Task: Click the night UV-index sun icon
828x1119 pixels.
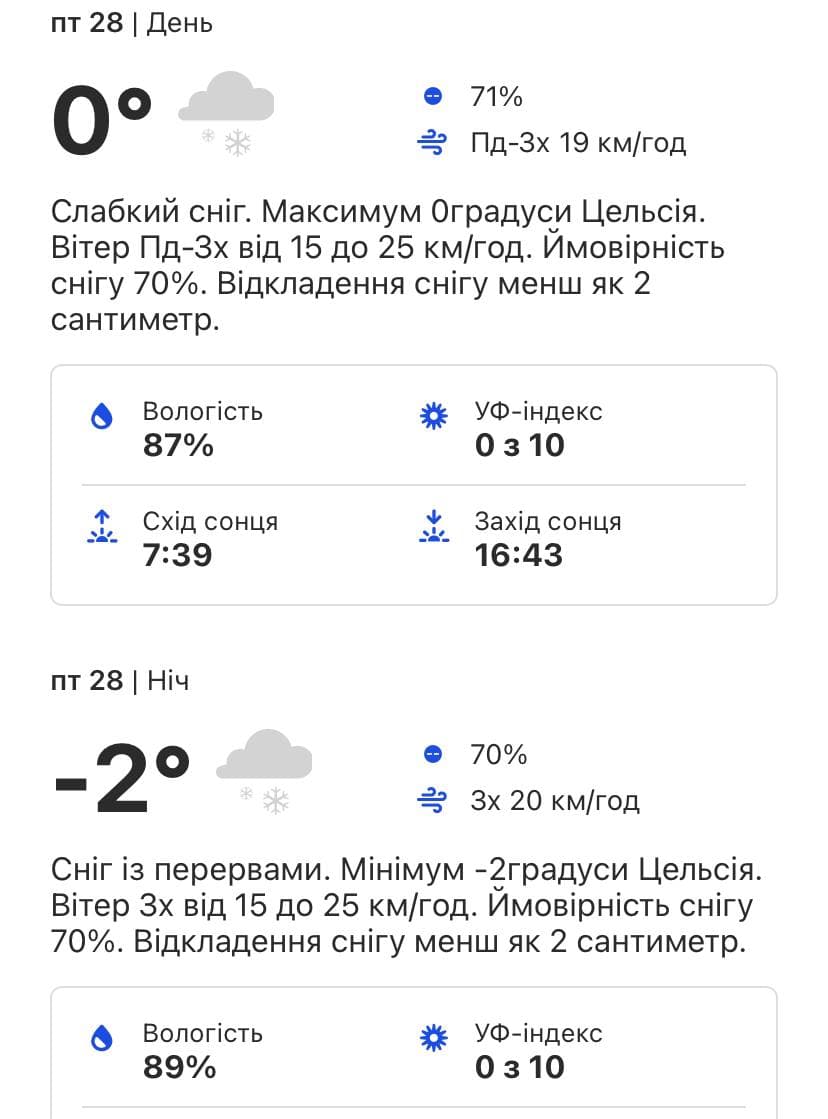Action: coord(434,1039)
